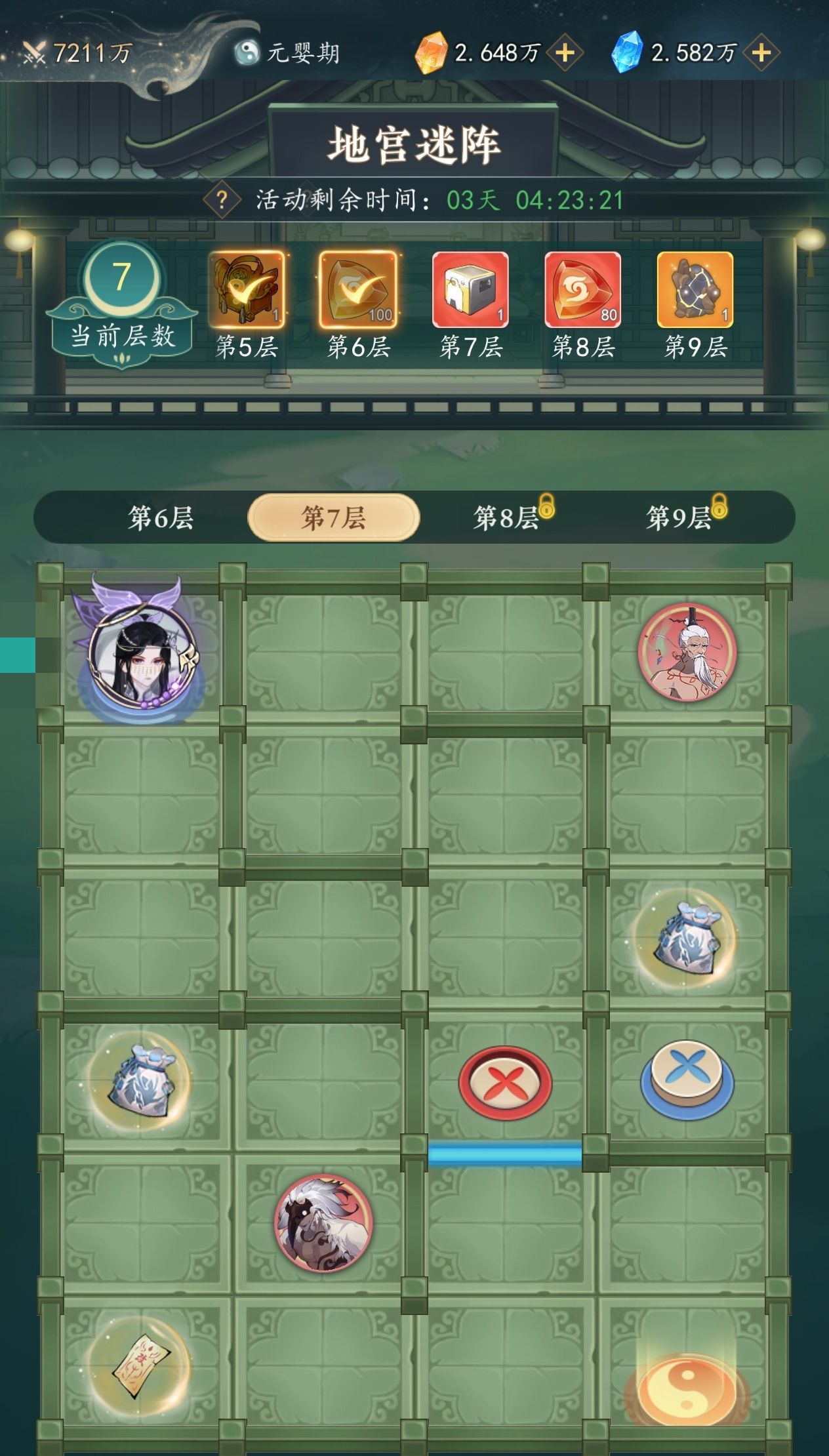Open the 第7层 white box reward

click(470, 290)
